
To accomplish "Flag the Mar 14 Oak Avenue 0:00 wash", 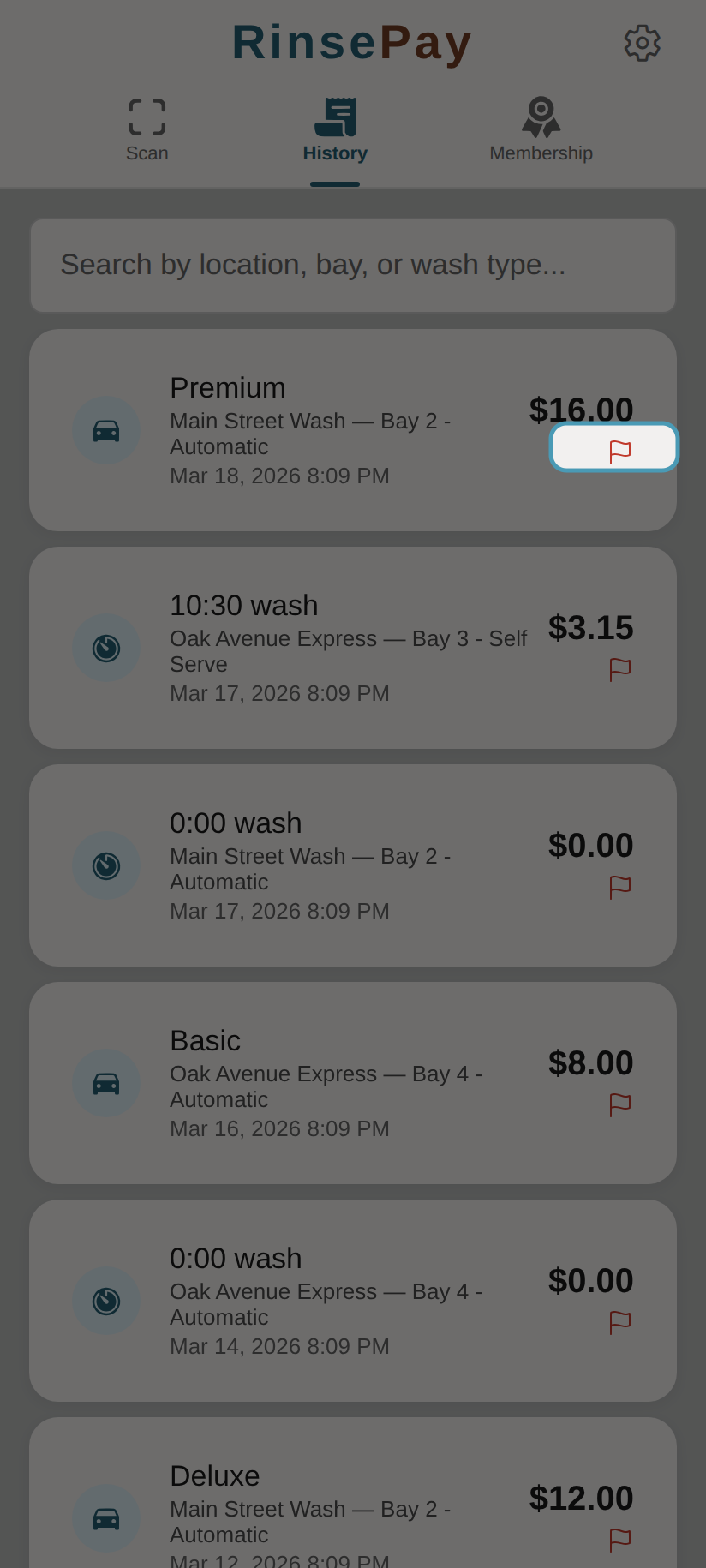I will [x=619, y=1322].
